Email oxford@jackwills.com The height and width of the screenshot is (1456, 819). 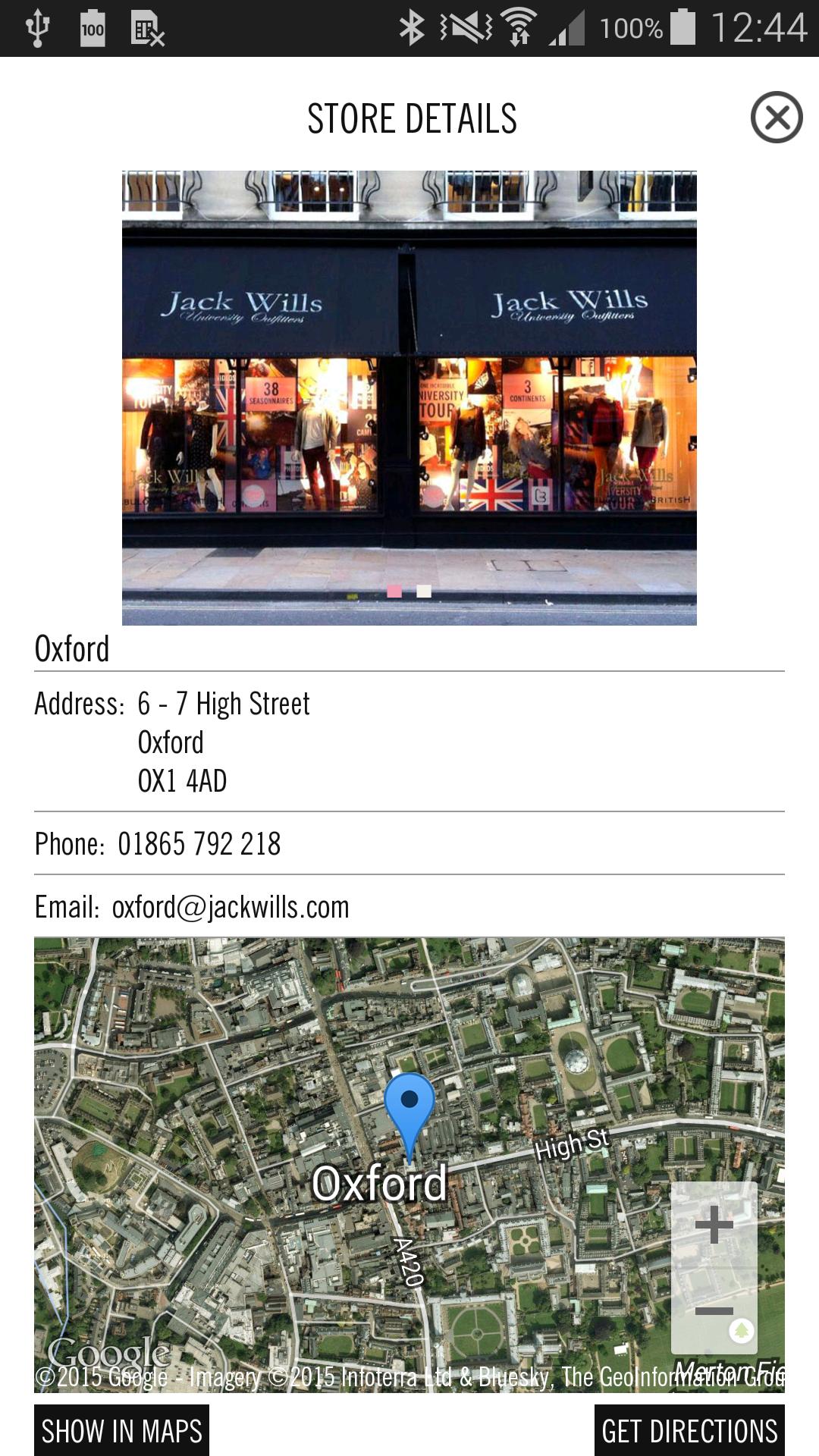[230, 907]
